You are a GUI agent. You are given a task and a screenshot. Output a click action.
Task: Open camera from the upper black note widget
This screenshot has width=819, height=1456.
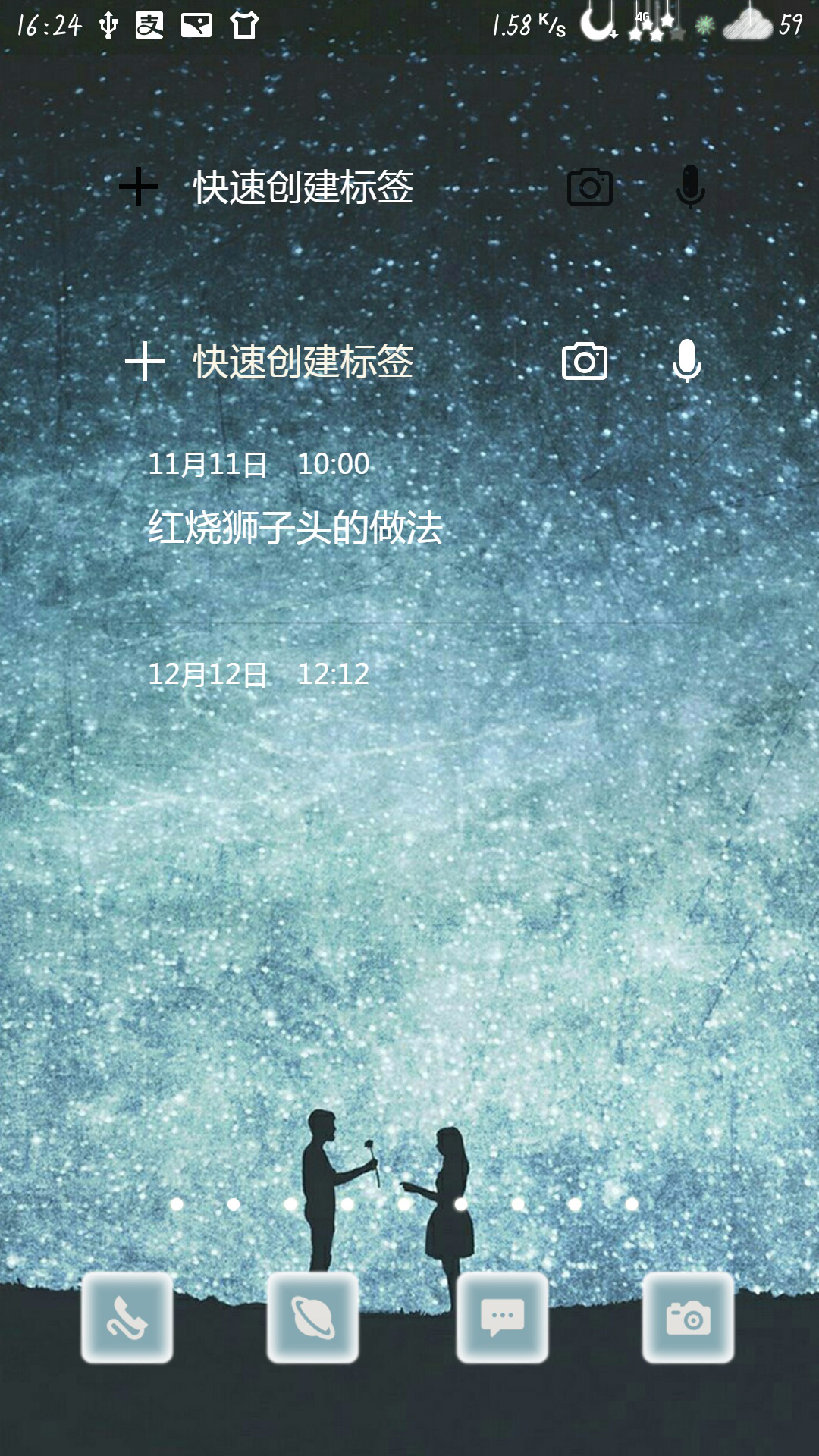pos(590,187)
